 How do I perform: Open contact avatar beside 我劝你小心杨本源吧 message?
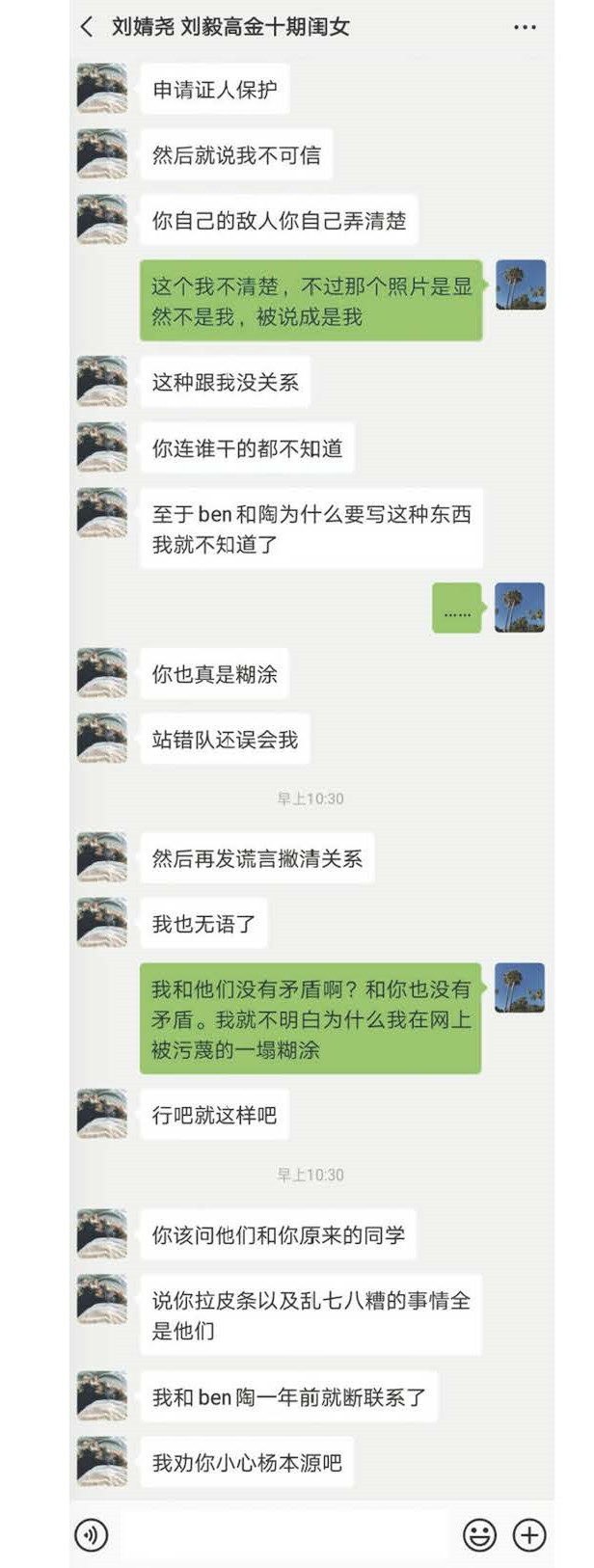(102, 1462)
